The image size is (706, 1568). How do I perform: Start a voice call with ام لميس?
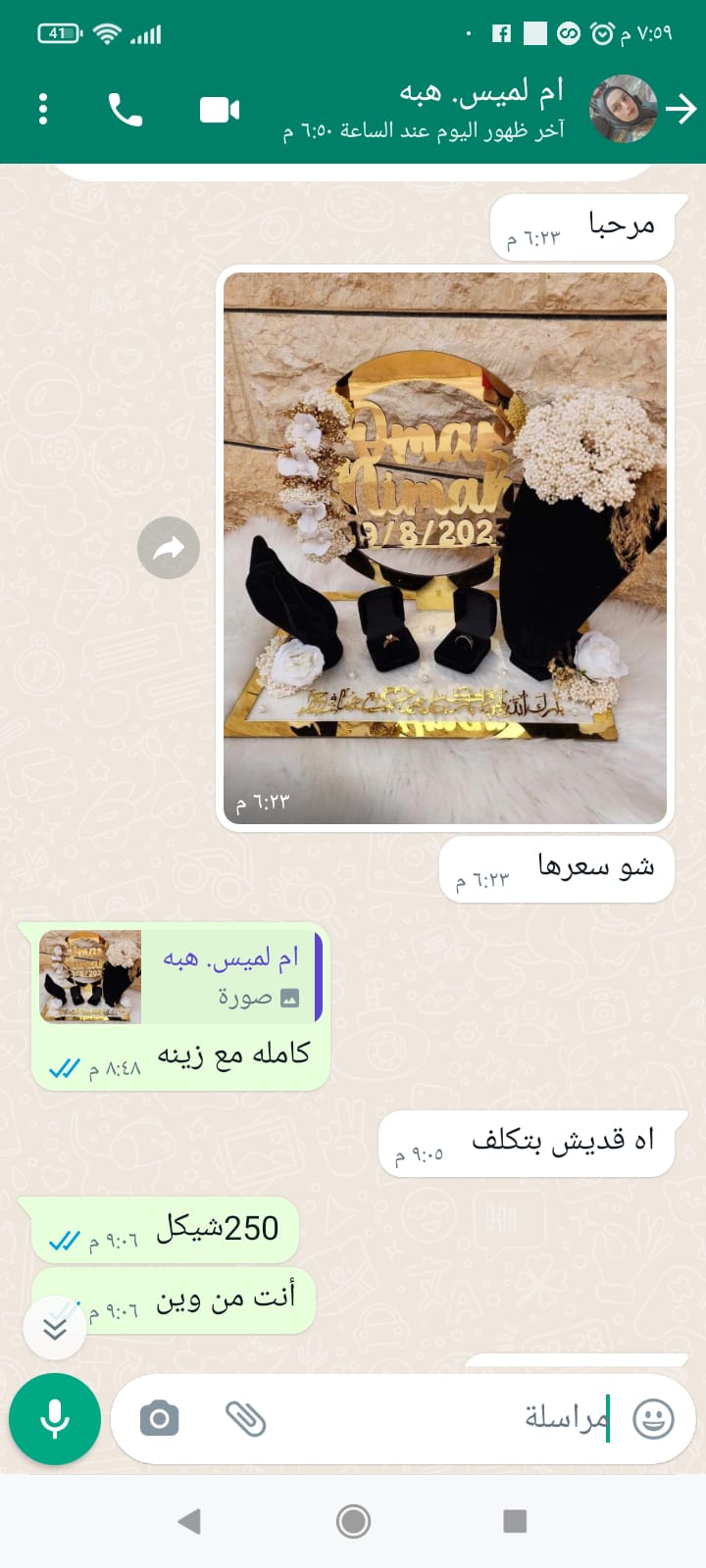click(x=125, y=109)
